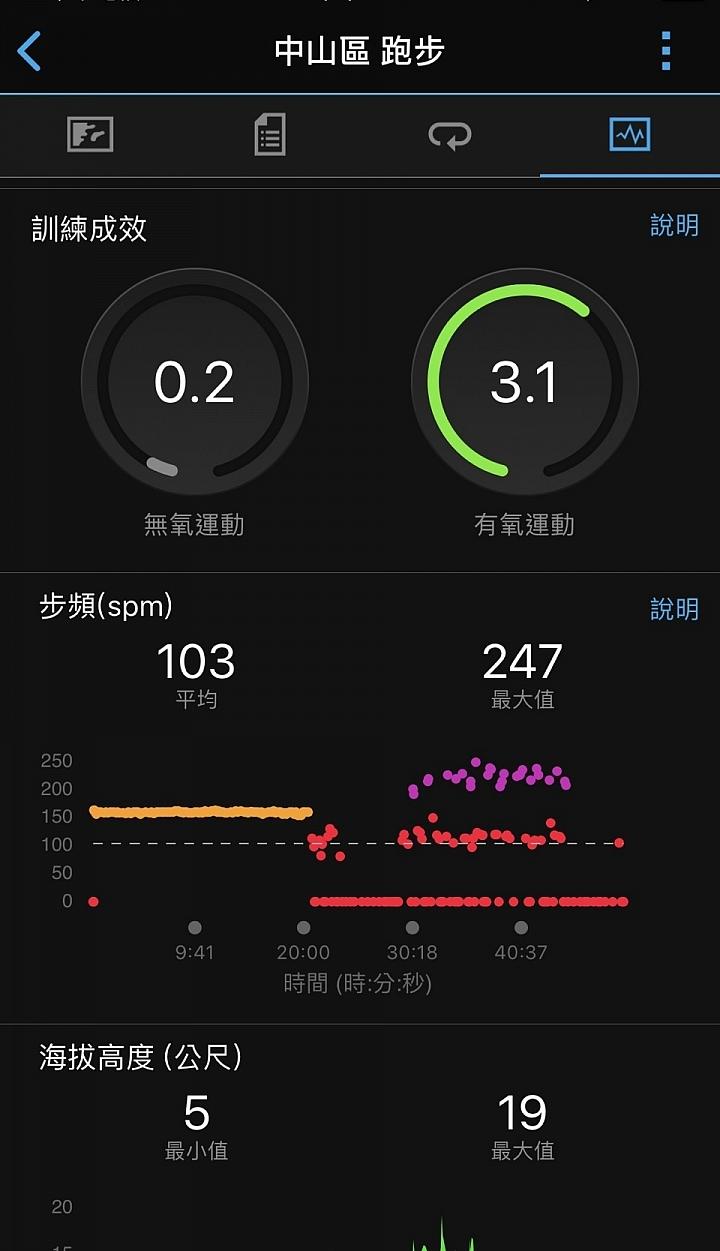Tap the 30:18 axis marker dot
The width and height of the screenshot is (720, 1251).
pos(412,927)
